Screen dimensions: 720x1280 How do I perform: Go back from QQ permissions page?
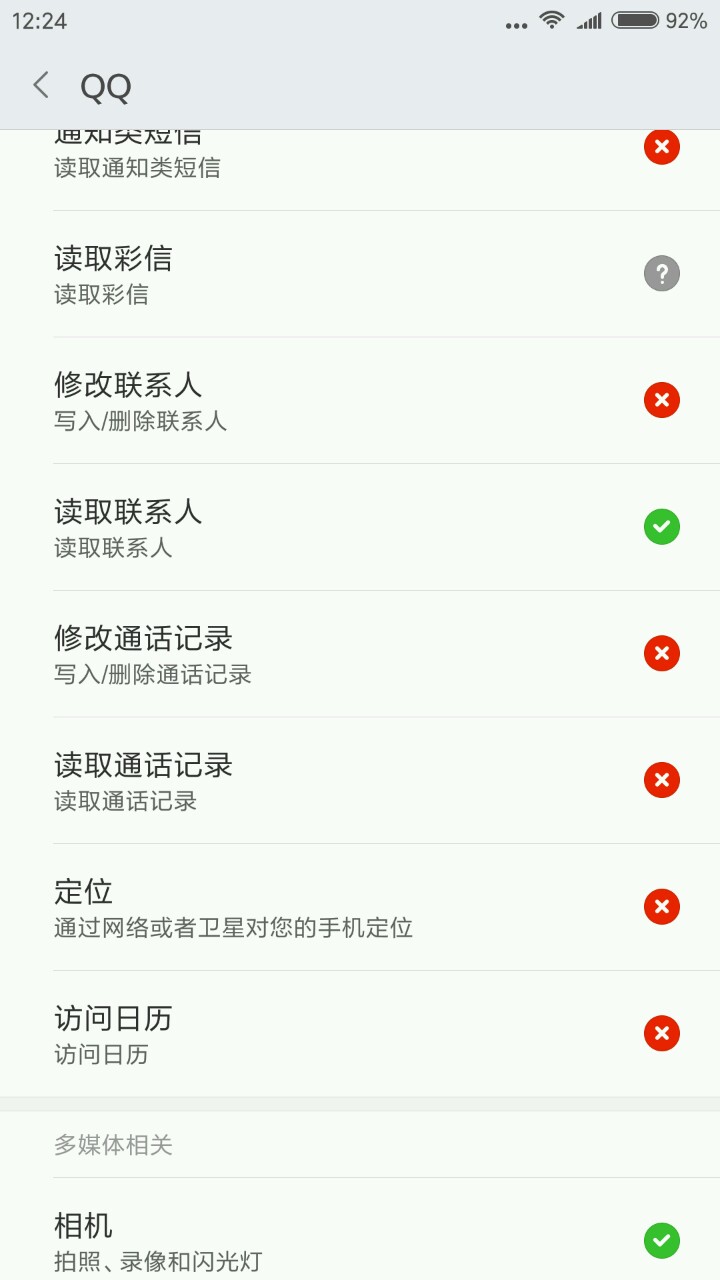coord(41,86)
